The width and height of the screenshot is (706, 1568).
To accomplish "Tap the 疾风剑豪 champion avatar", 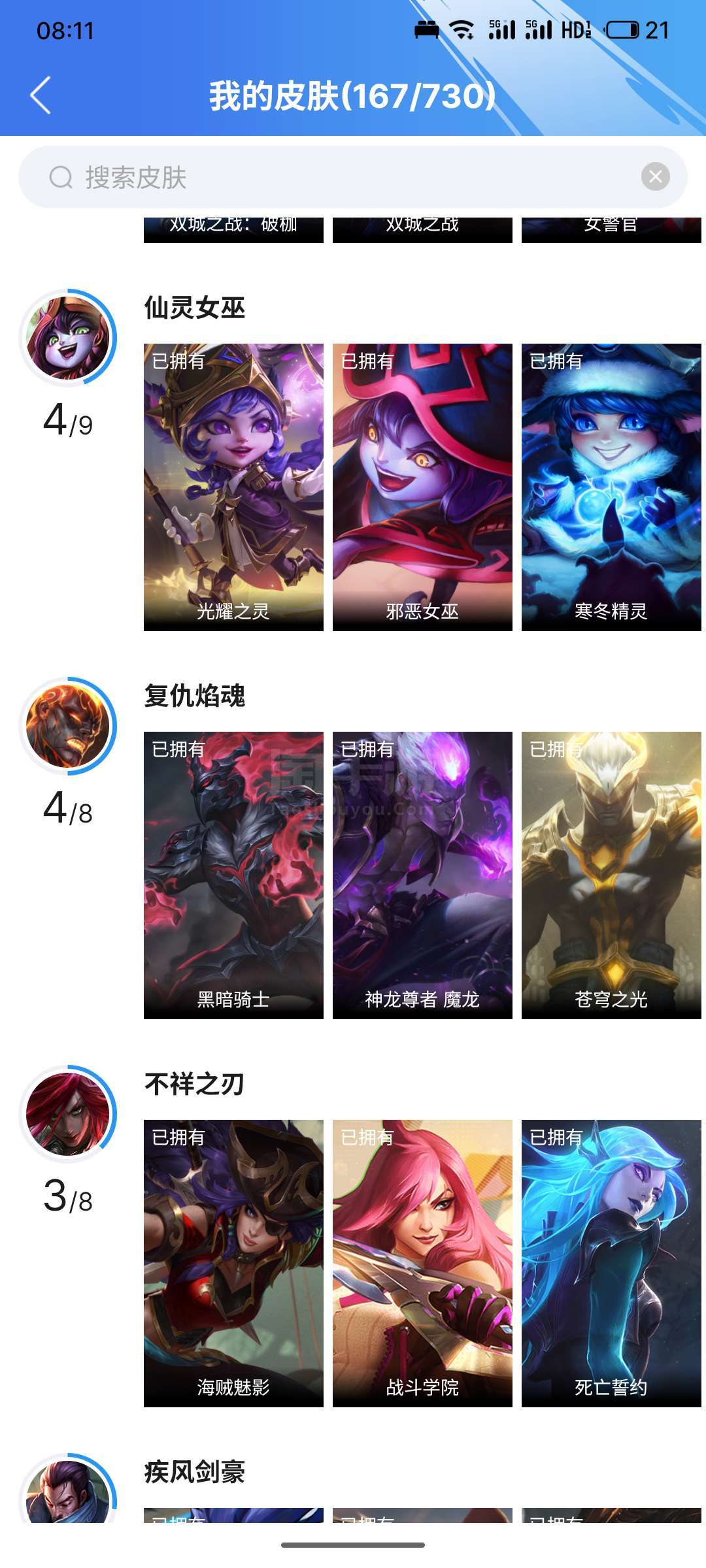I will tap(68, 1495).
